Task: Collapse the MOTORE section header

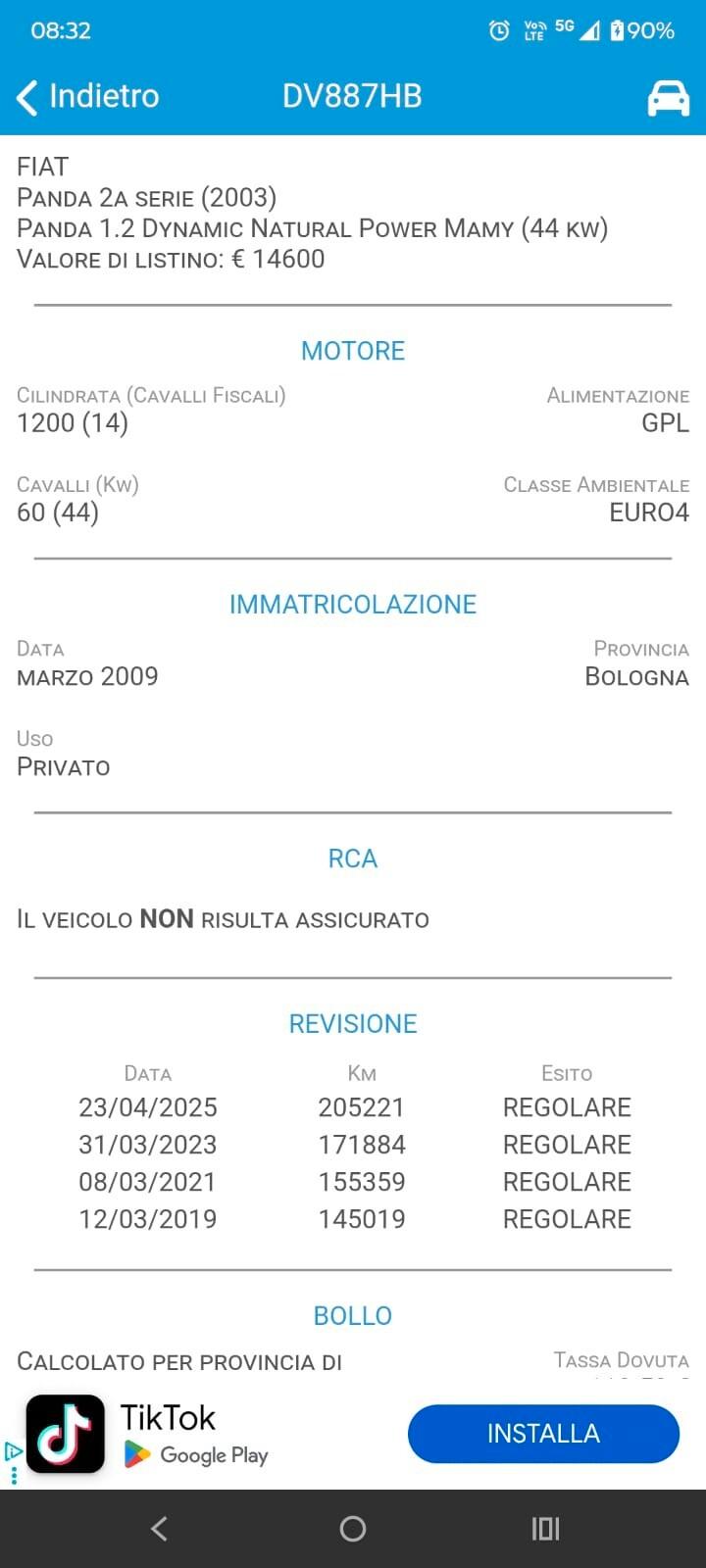Action: tap(353, 350)
